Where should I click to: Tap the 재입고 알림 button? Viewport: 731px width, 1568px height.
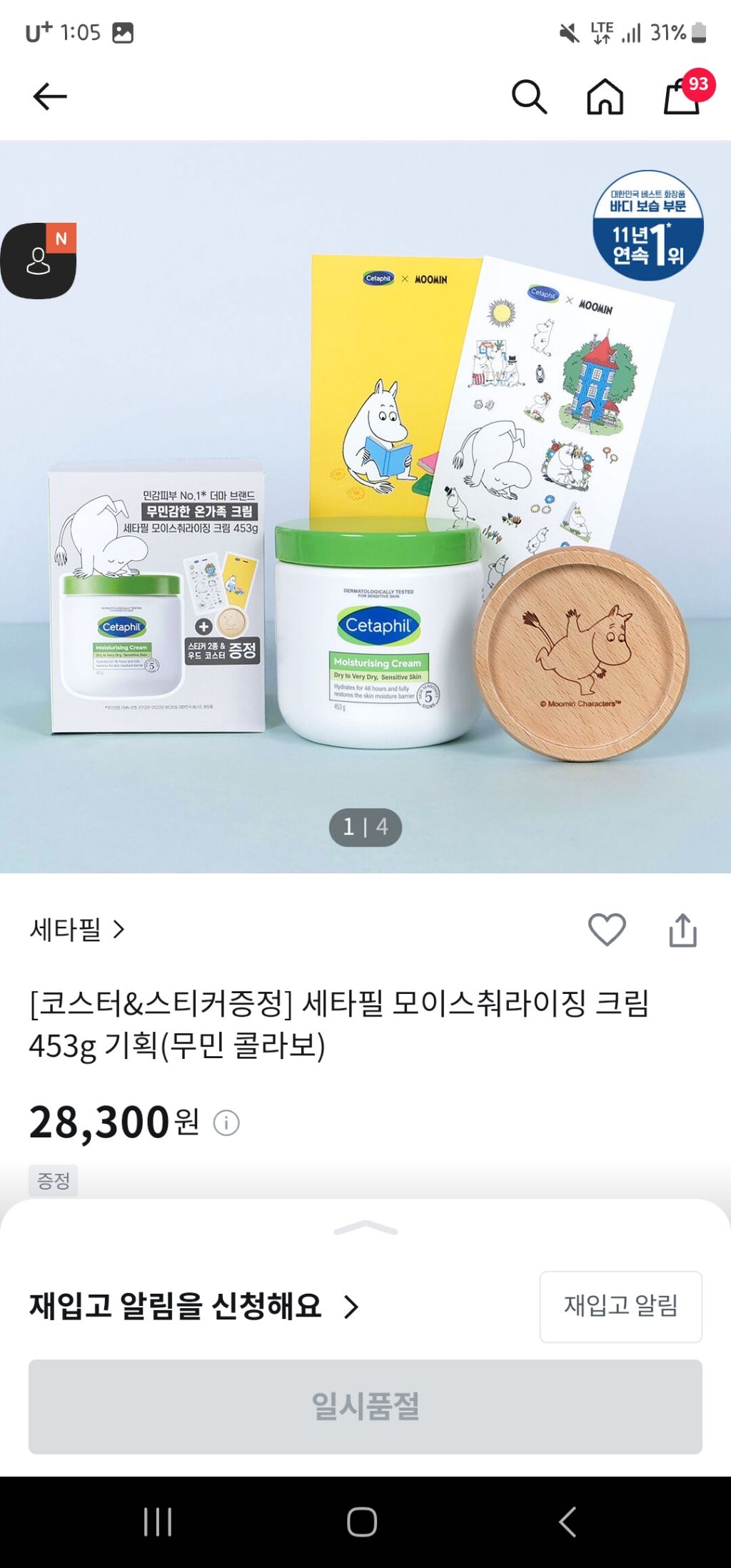pos(620,1307)
